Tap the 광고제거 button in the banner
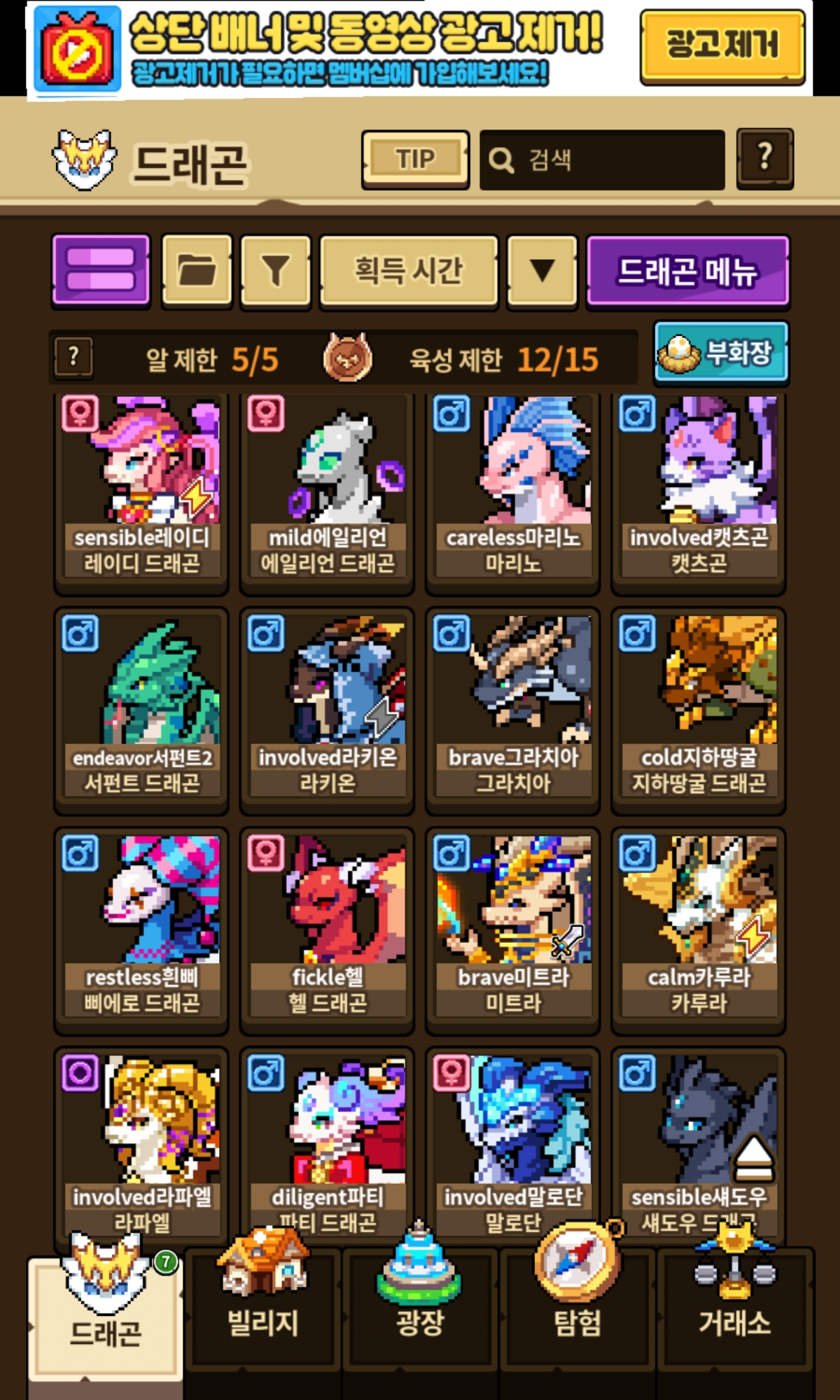The width and height of the screenshot is (840, 1400). 722,46
